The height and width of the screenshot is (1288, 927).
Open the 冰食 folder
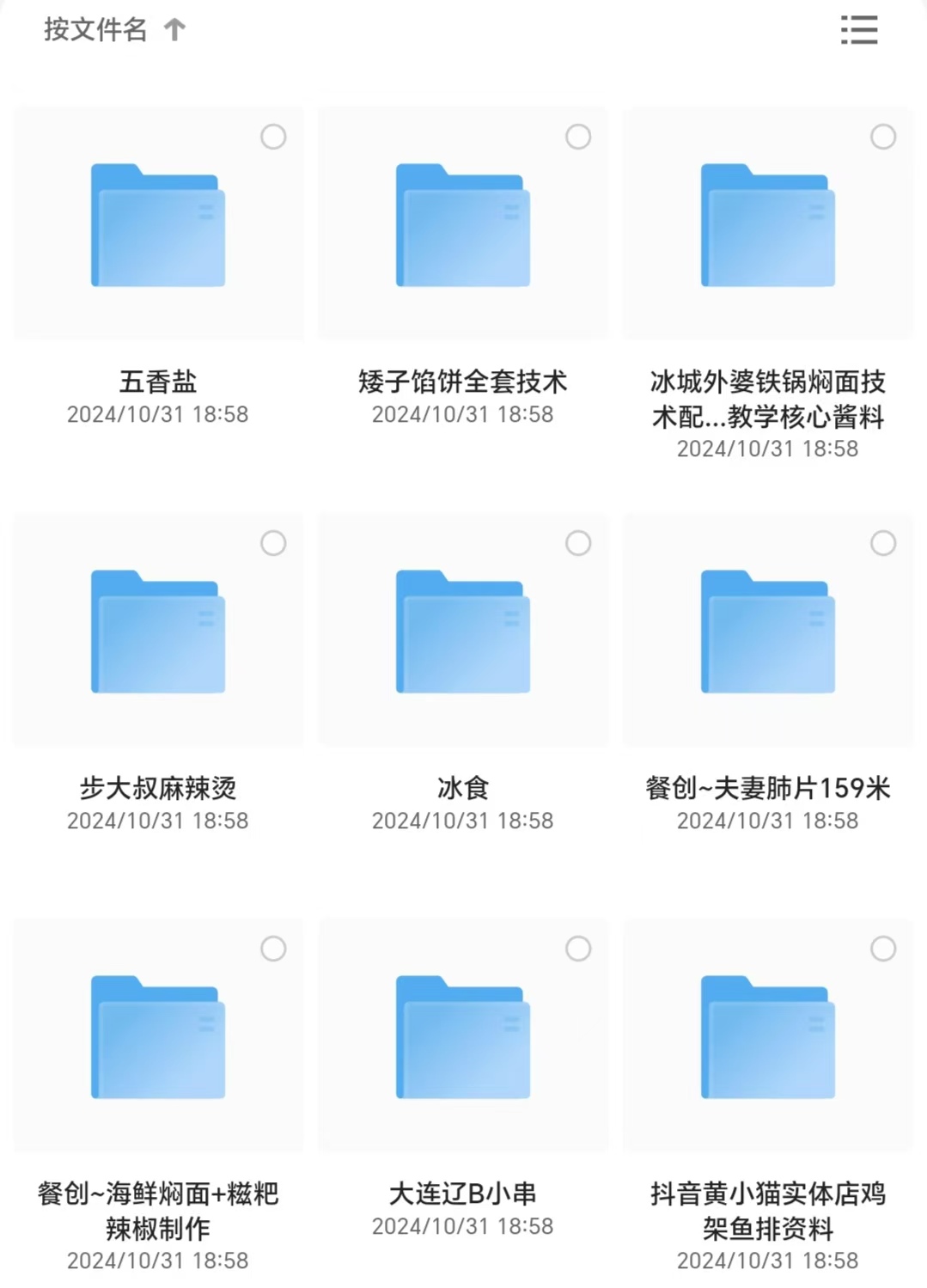coord(462,632)
